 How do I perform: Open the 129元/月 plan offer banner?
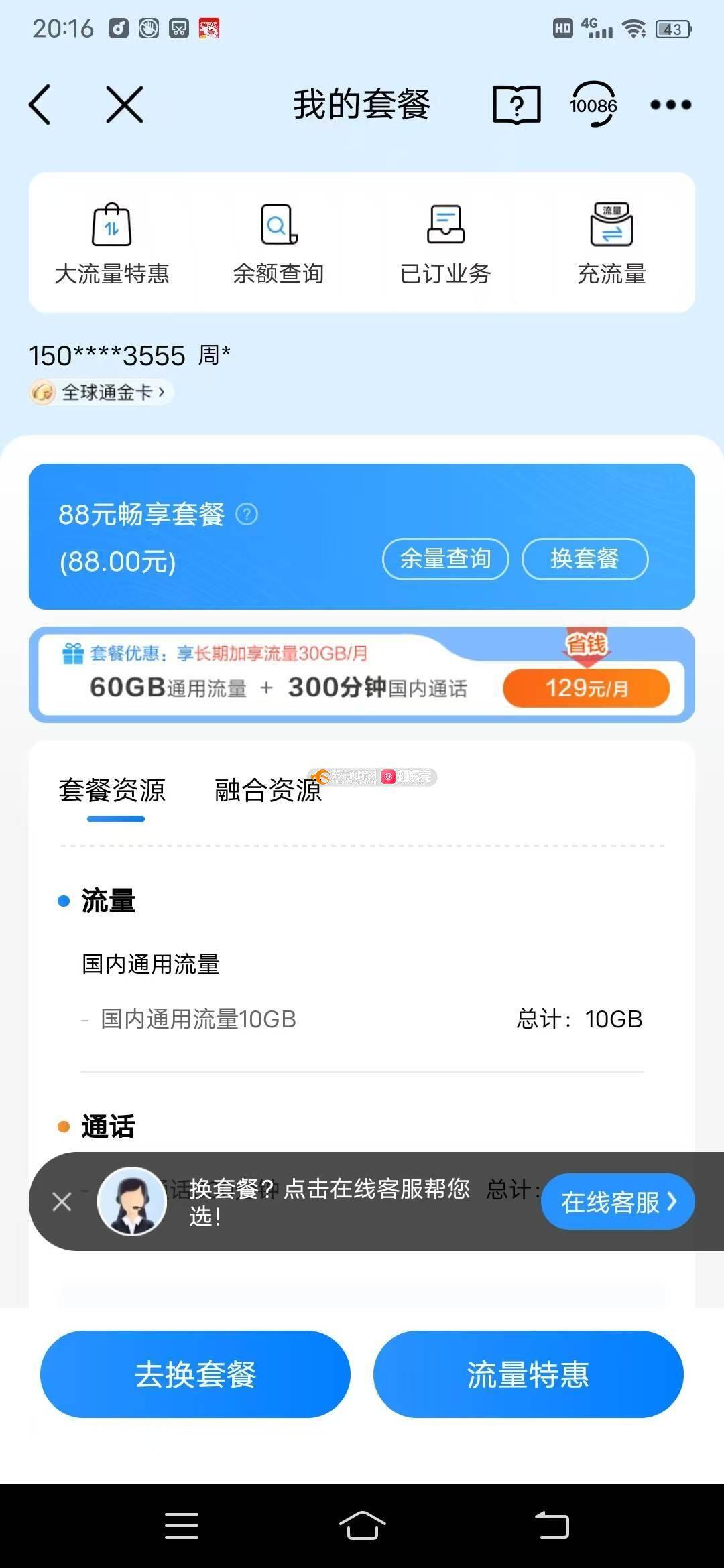586,688
